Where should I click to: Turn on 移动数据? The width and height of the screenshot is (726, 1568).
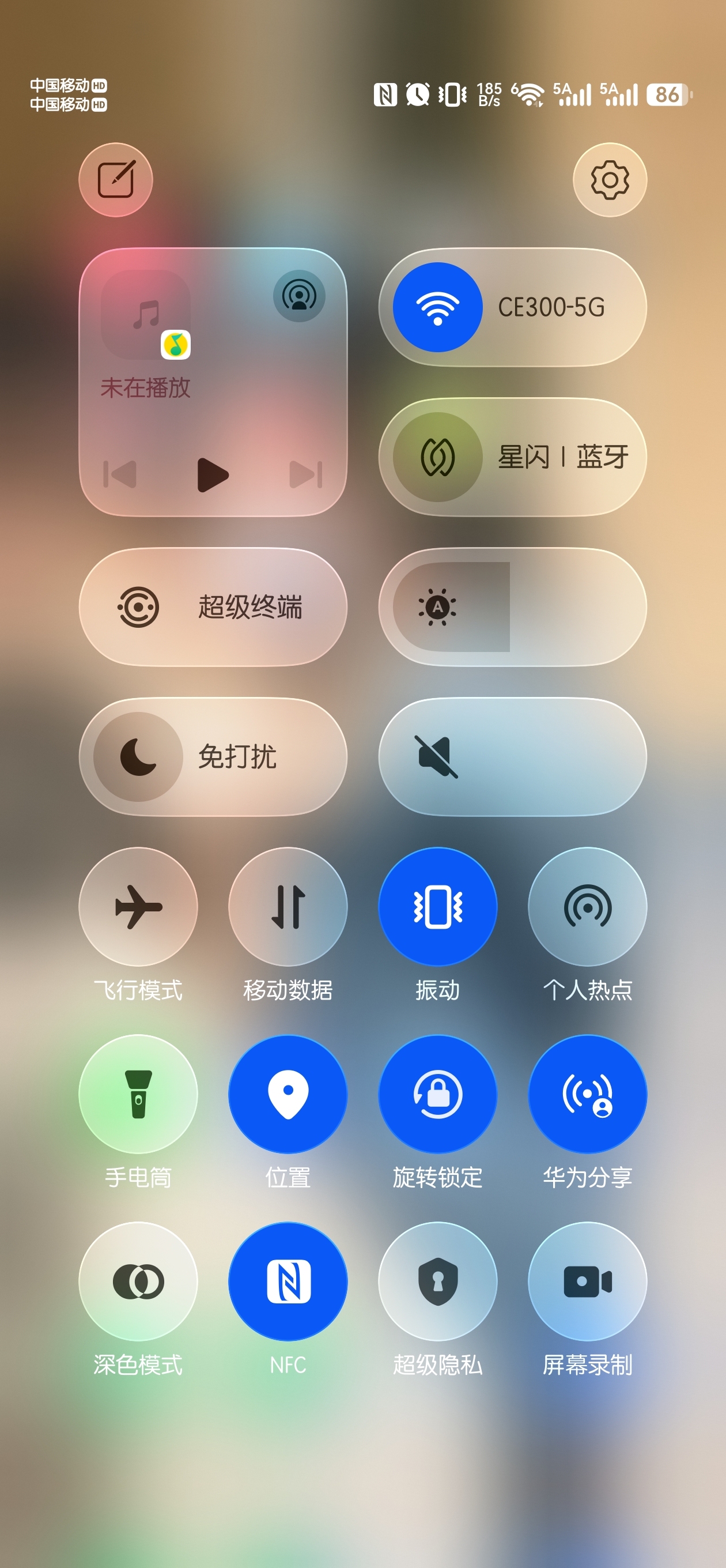(288, 906)
